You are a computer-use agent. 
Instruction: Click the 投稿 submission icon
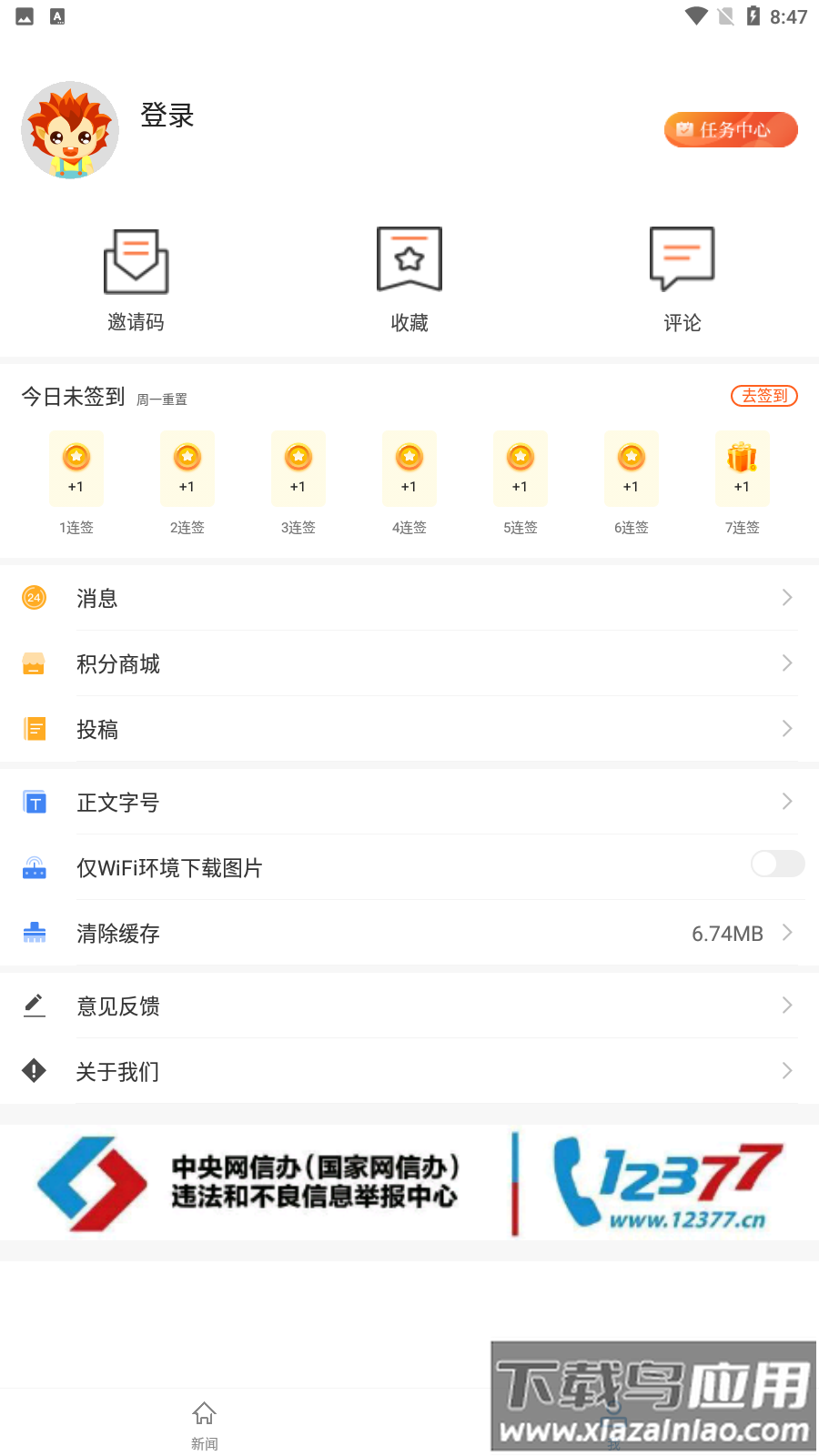(x=34, y=728)
